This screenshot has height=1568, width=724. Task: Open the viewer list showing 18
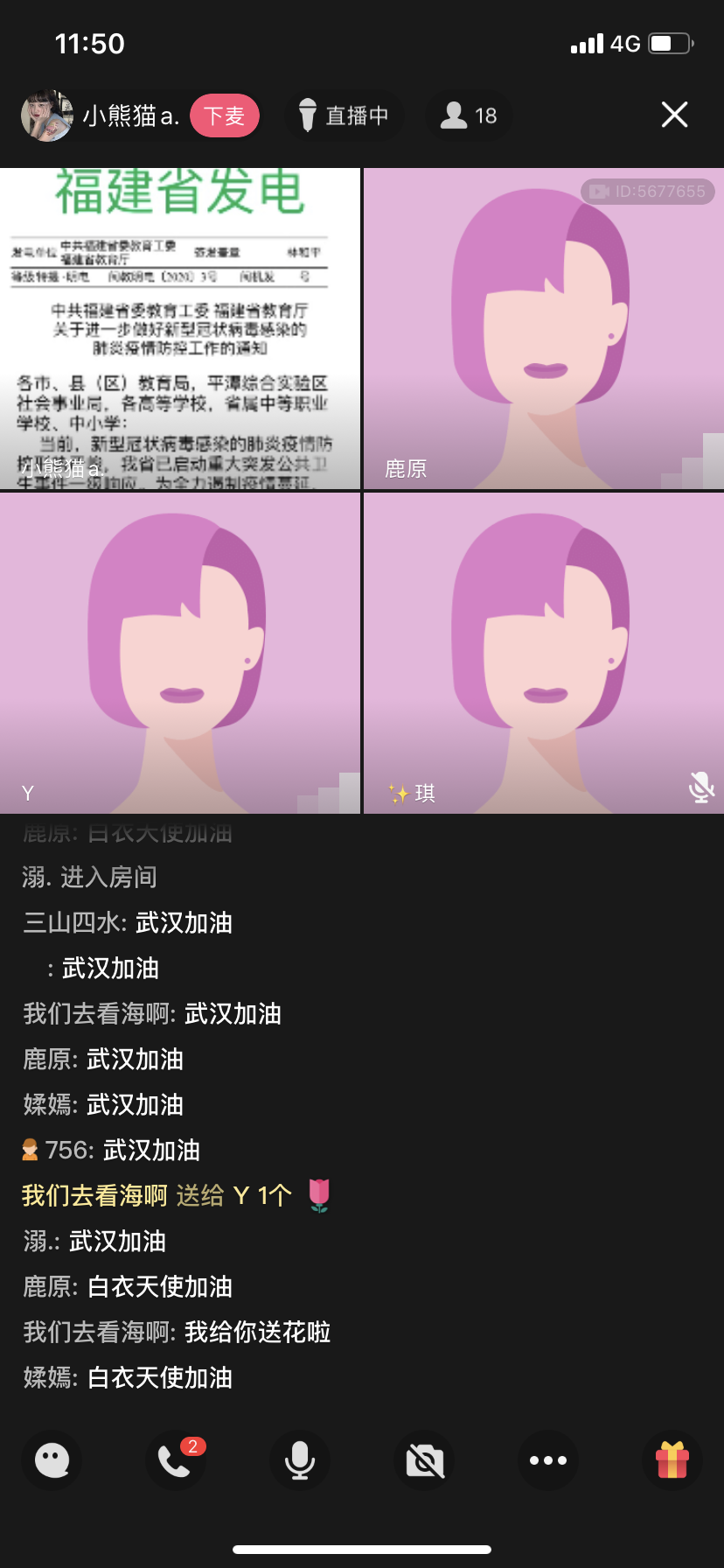470,115
